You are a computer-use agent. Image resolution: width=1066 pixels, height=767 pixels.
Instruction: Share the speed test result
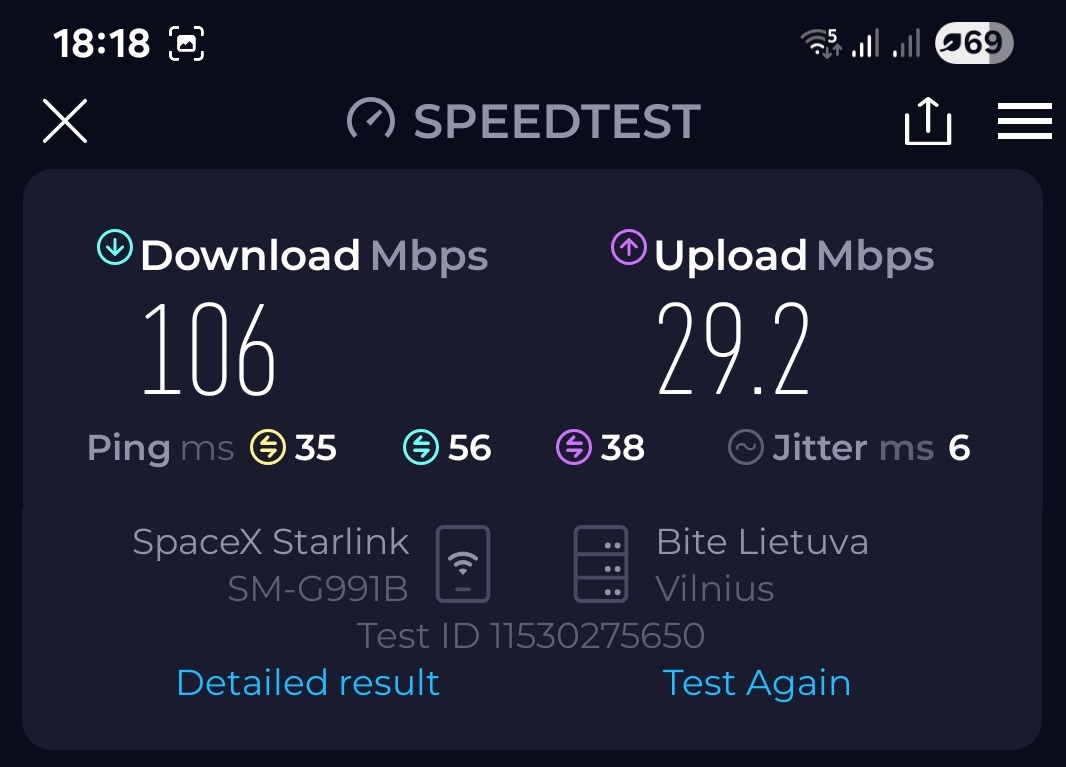coord(927,121)
